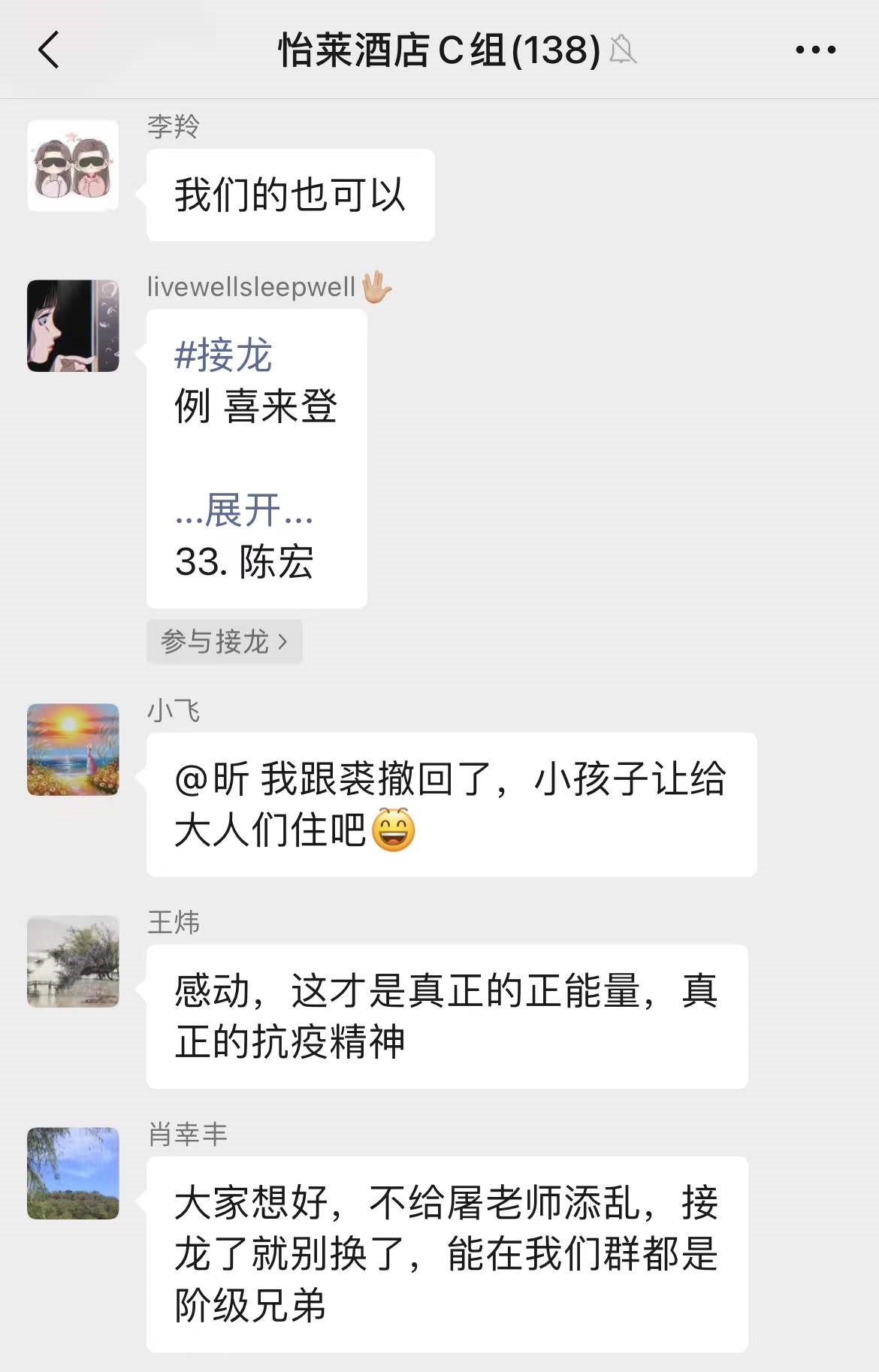
Task: Expand the 接龙 message via …展开…
Action: pyautogui.click(x=244, y=512)
